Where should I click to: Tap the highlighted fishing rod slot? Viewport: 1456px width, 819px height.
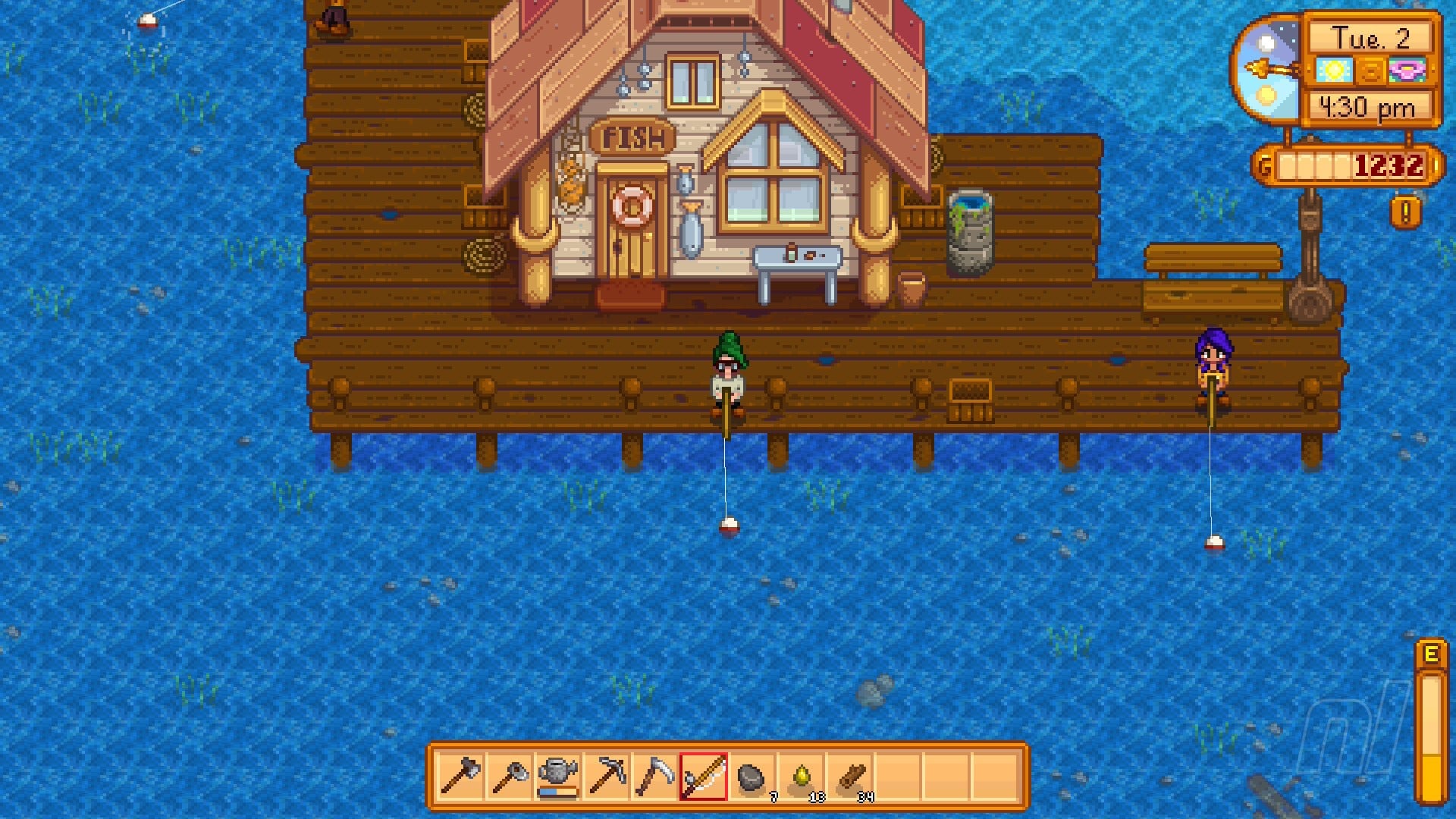(x=703, y=776)
